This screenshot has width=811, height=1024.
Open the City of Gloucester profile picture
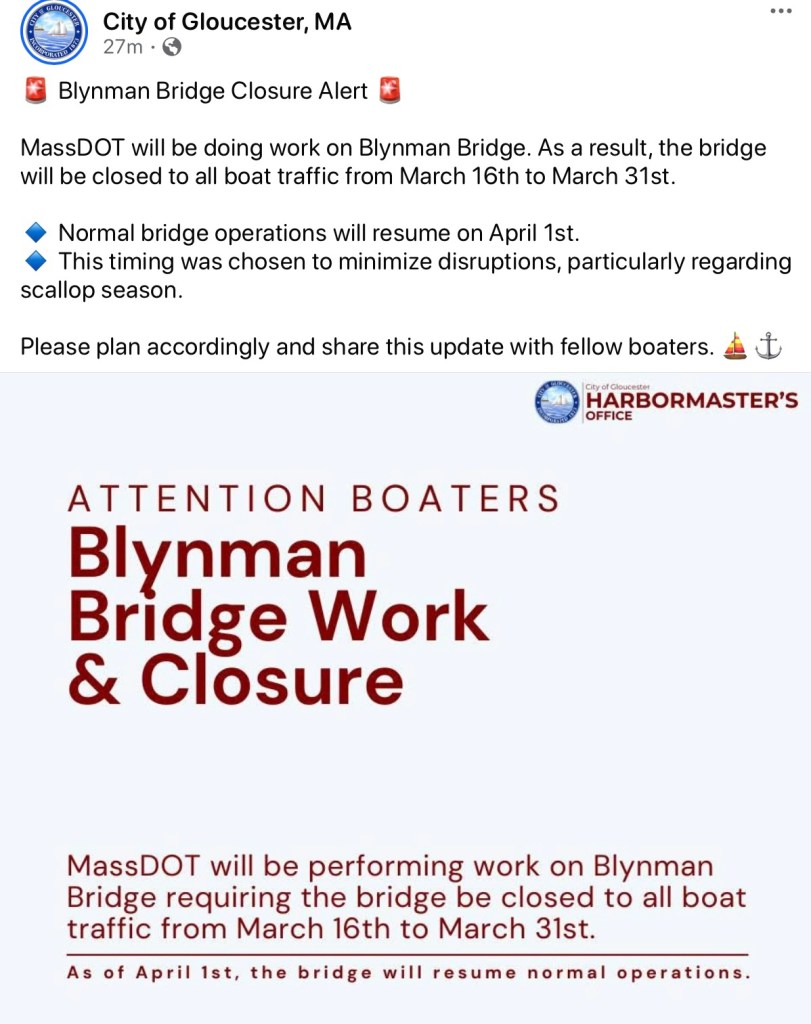tap(54, 33)
